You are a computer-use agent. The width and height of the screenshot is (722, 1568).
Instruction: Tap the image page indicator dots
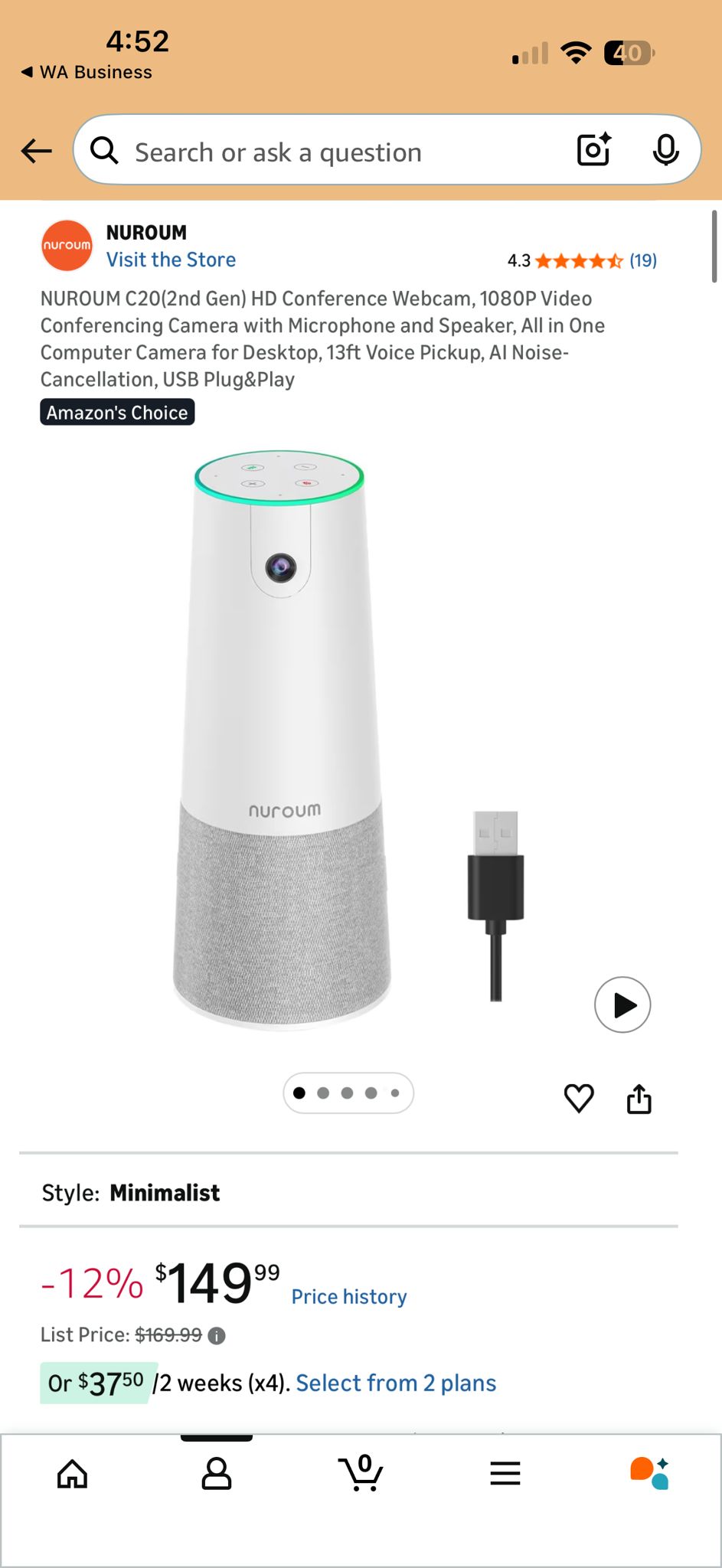coord(348,1093)
